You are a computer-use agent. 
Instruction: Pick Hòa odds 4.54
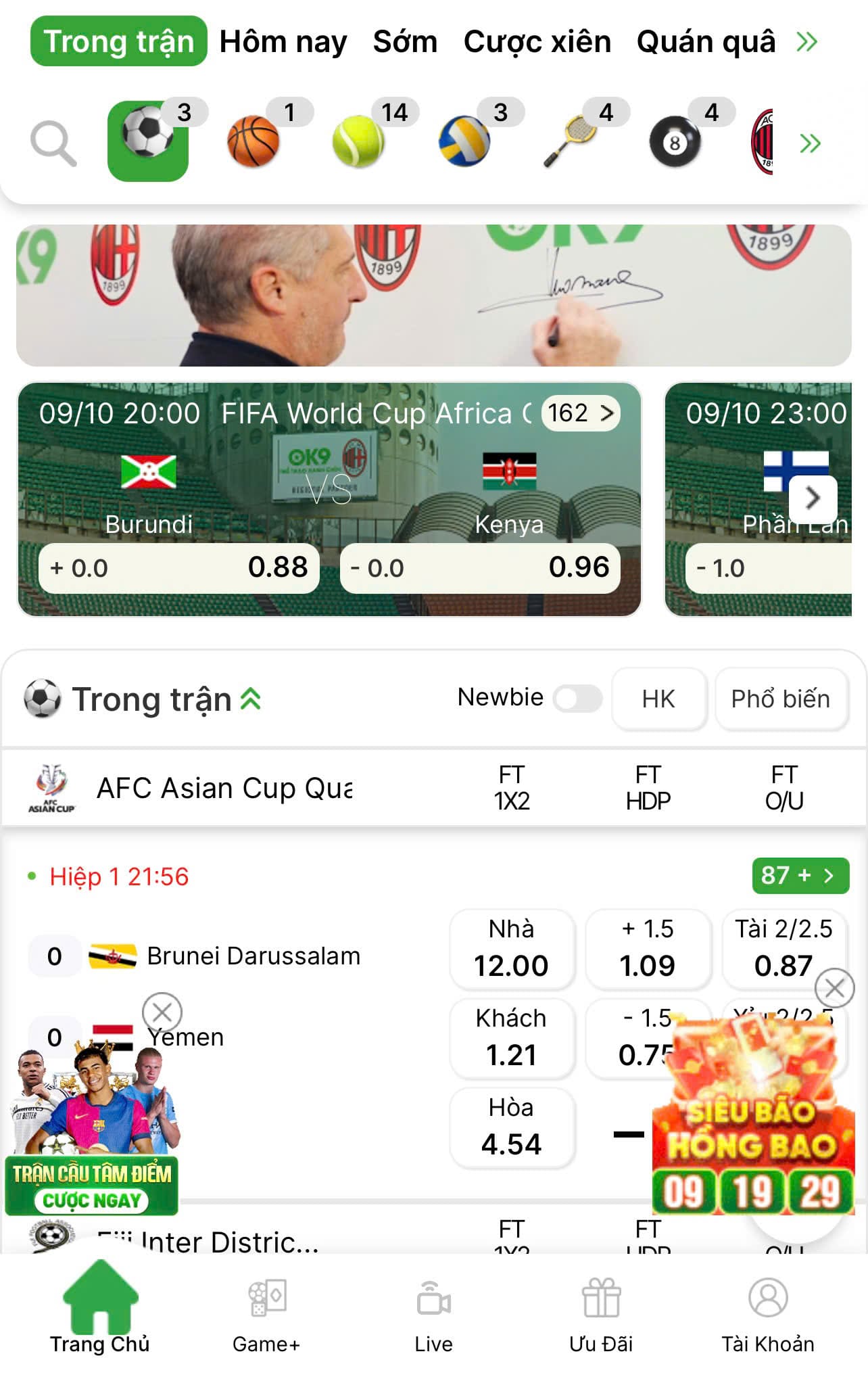(511, 1127)
